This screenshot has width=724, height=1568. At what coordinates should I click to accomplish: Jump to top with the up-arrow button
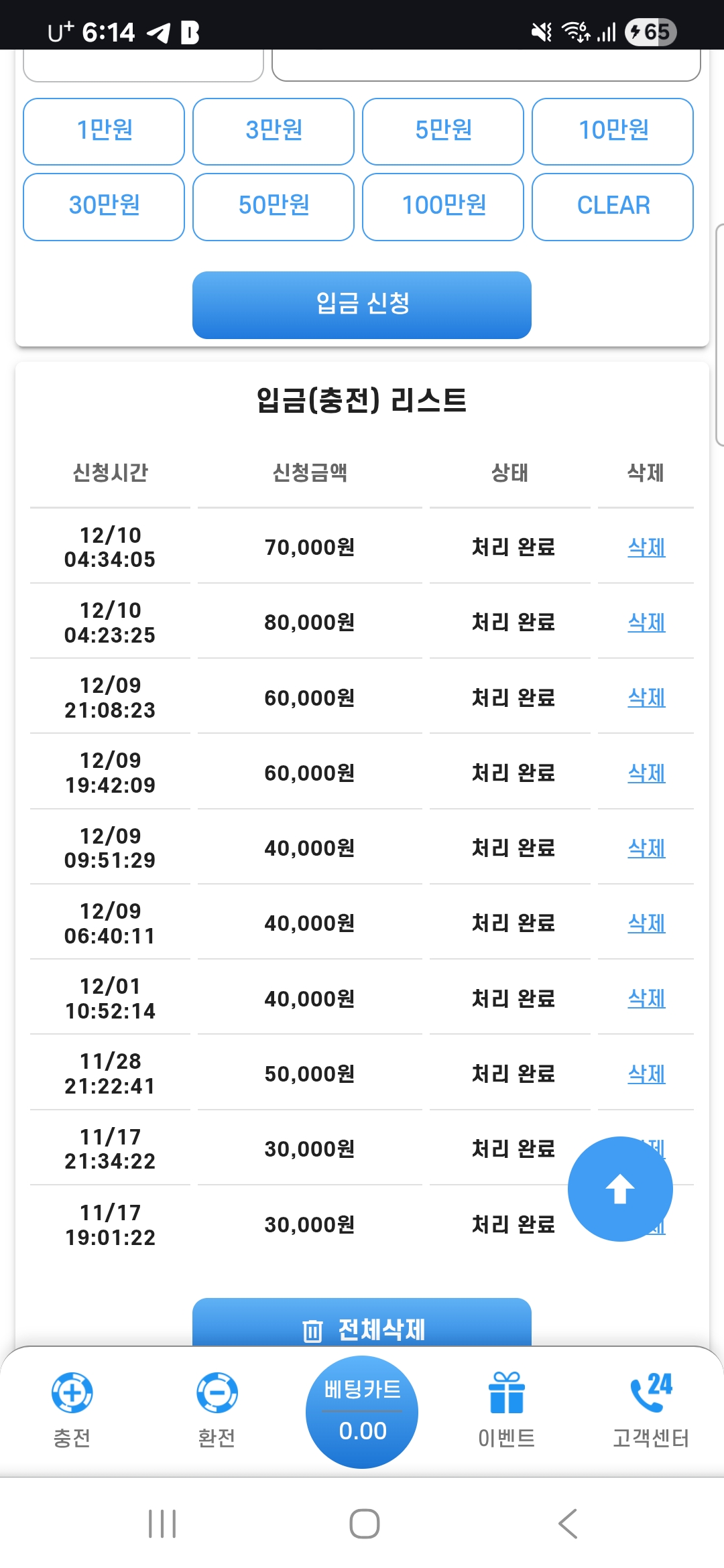[x=620, y=1189]
